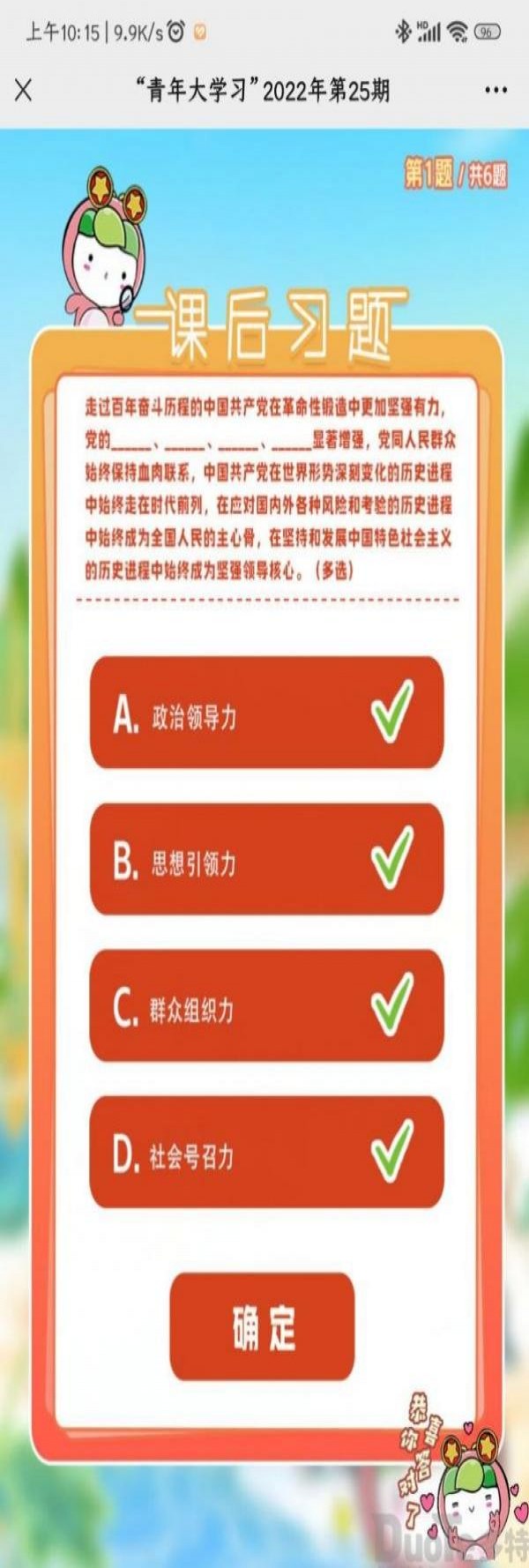
Task: Select option A 政治领导力
Action: [265, 713]
